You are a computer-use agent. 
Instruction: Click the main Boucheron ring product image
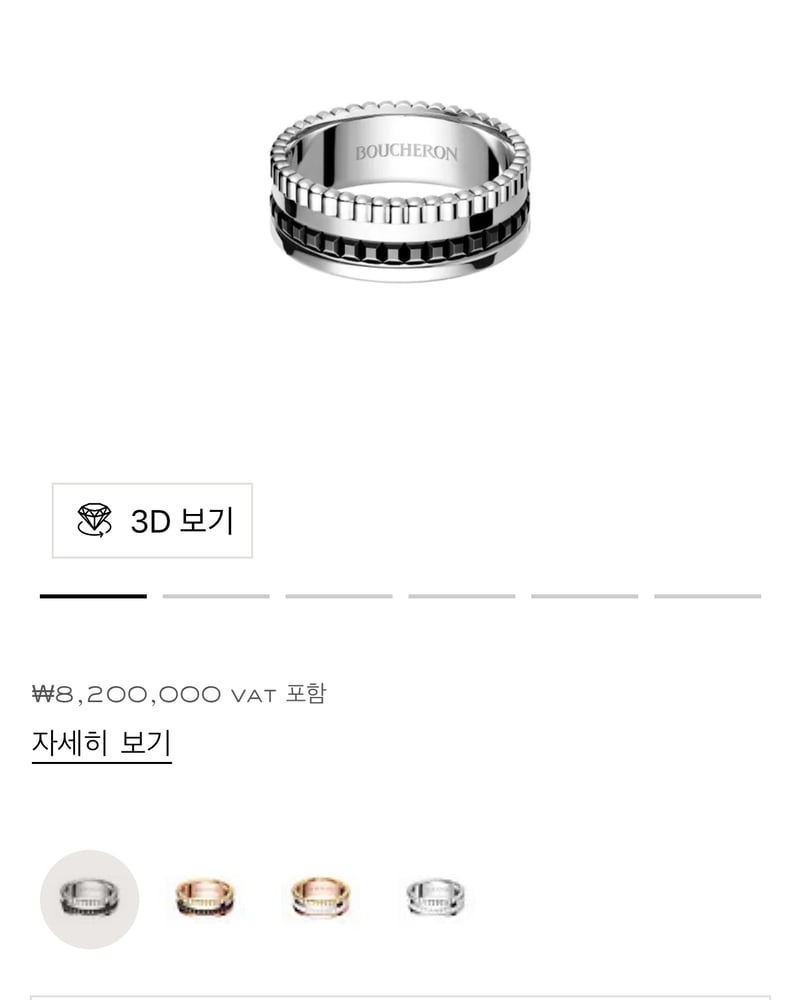tap(400, 190)
